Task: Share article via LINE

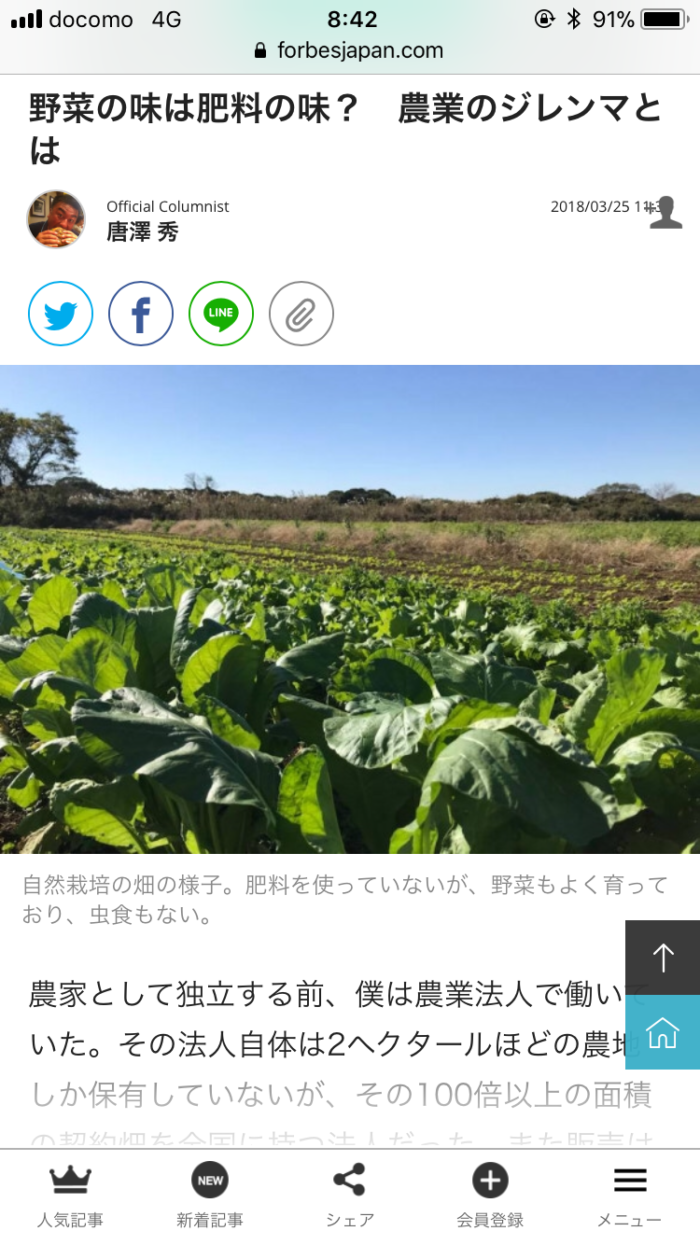Action: pos(221,314)
